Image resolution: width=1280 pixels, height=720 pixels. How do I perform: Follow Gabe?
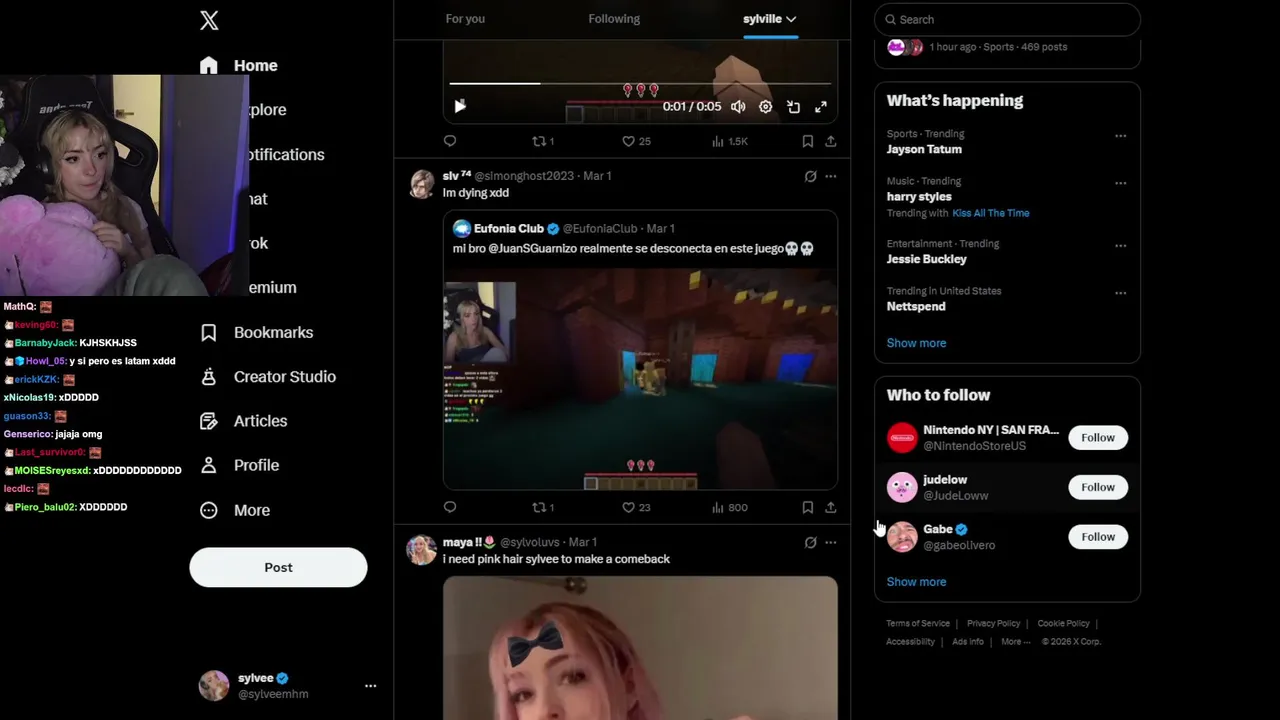click(x=1097, y=537)
